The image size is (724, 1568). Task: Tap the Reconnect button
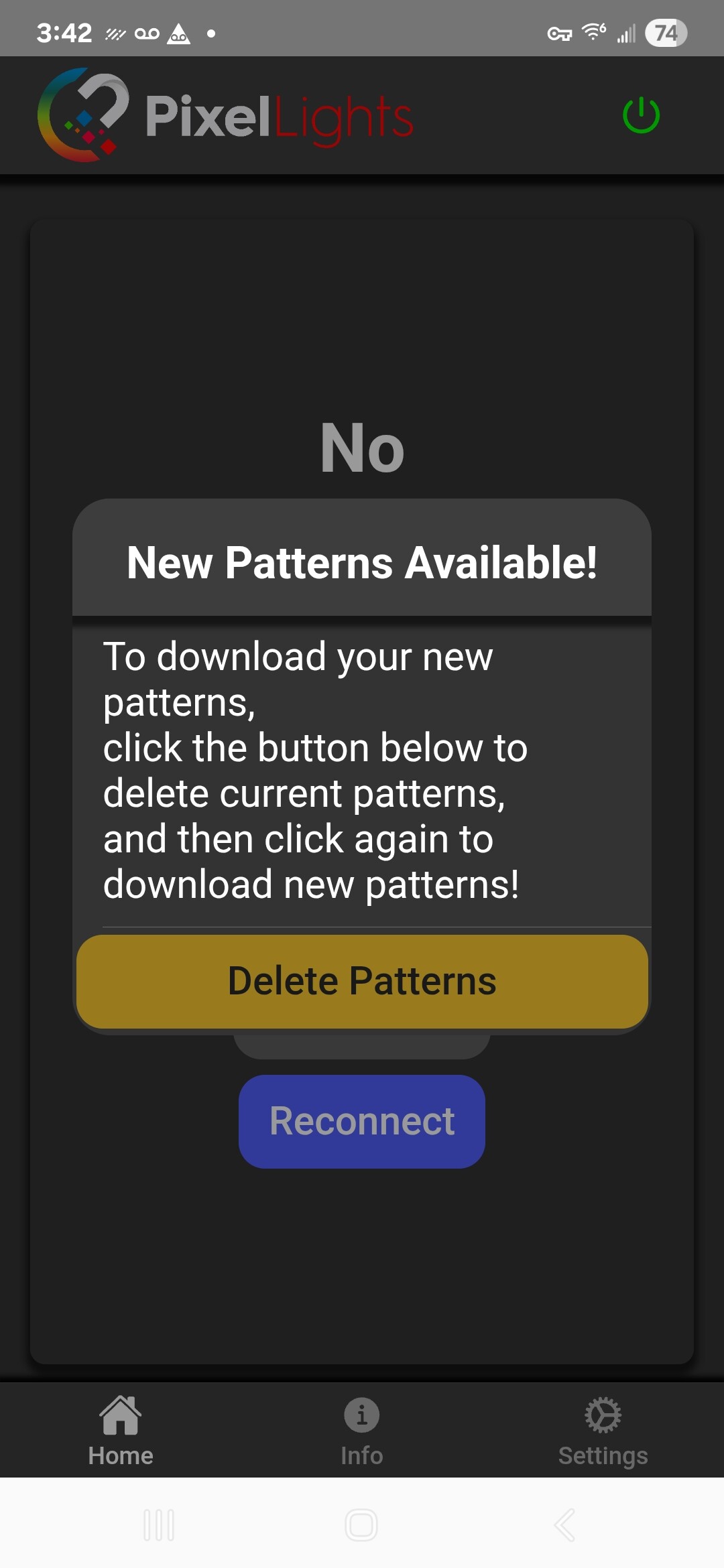[362, 1122]
